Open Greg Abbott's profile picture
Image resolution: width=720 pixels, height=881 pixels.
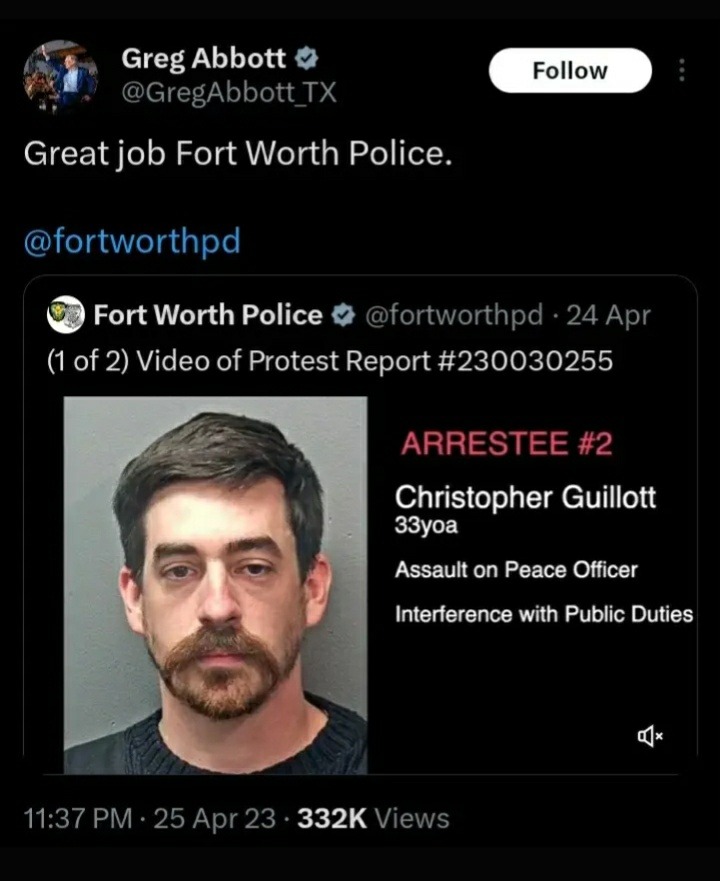pyautogui.click(x=60, y=77)
